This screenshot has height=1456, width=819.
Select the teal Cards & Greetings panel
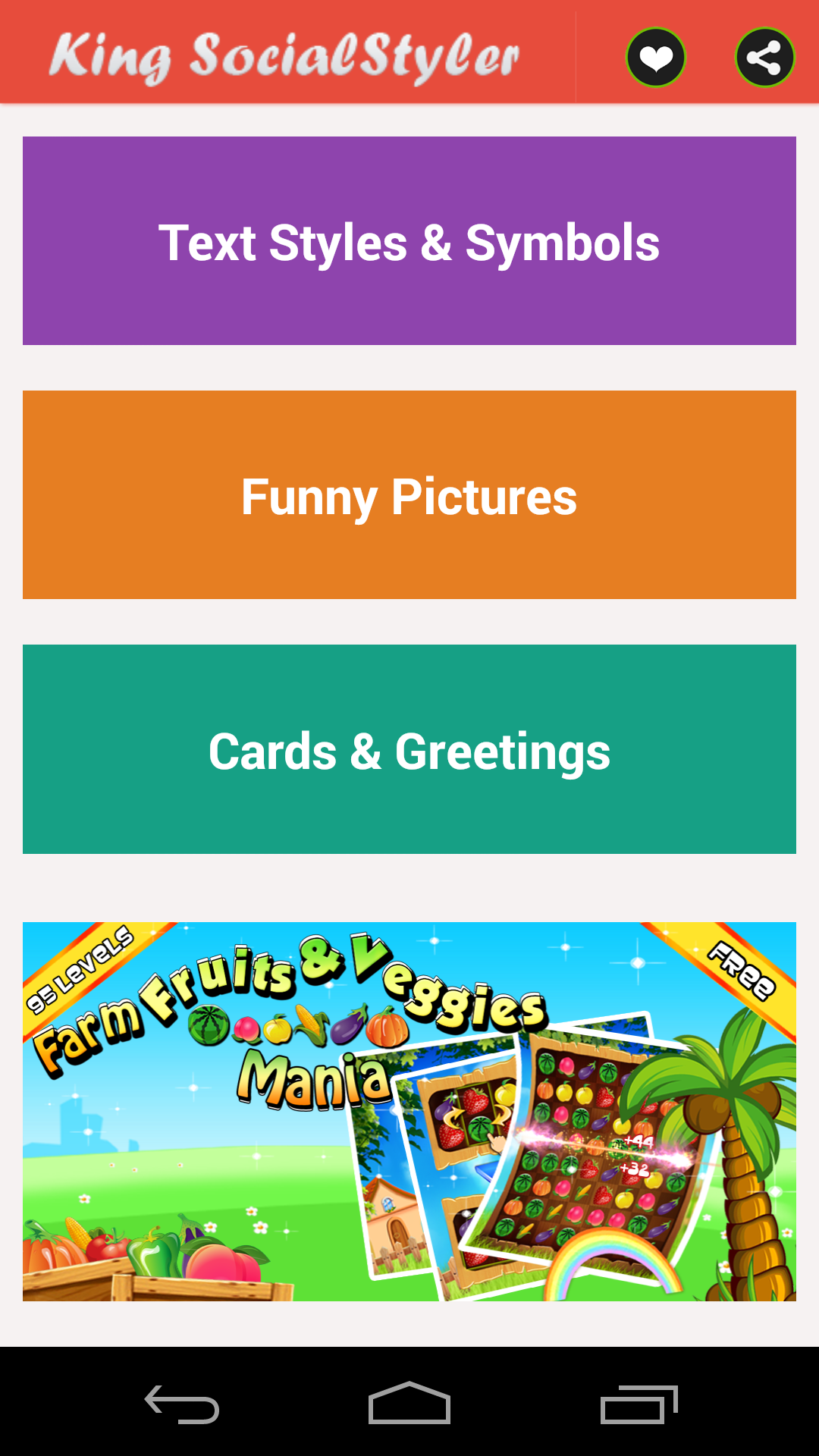coord(409,751)
